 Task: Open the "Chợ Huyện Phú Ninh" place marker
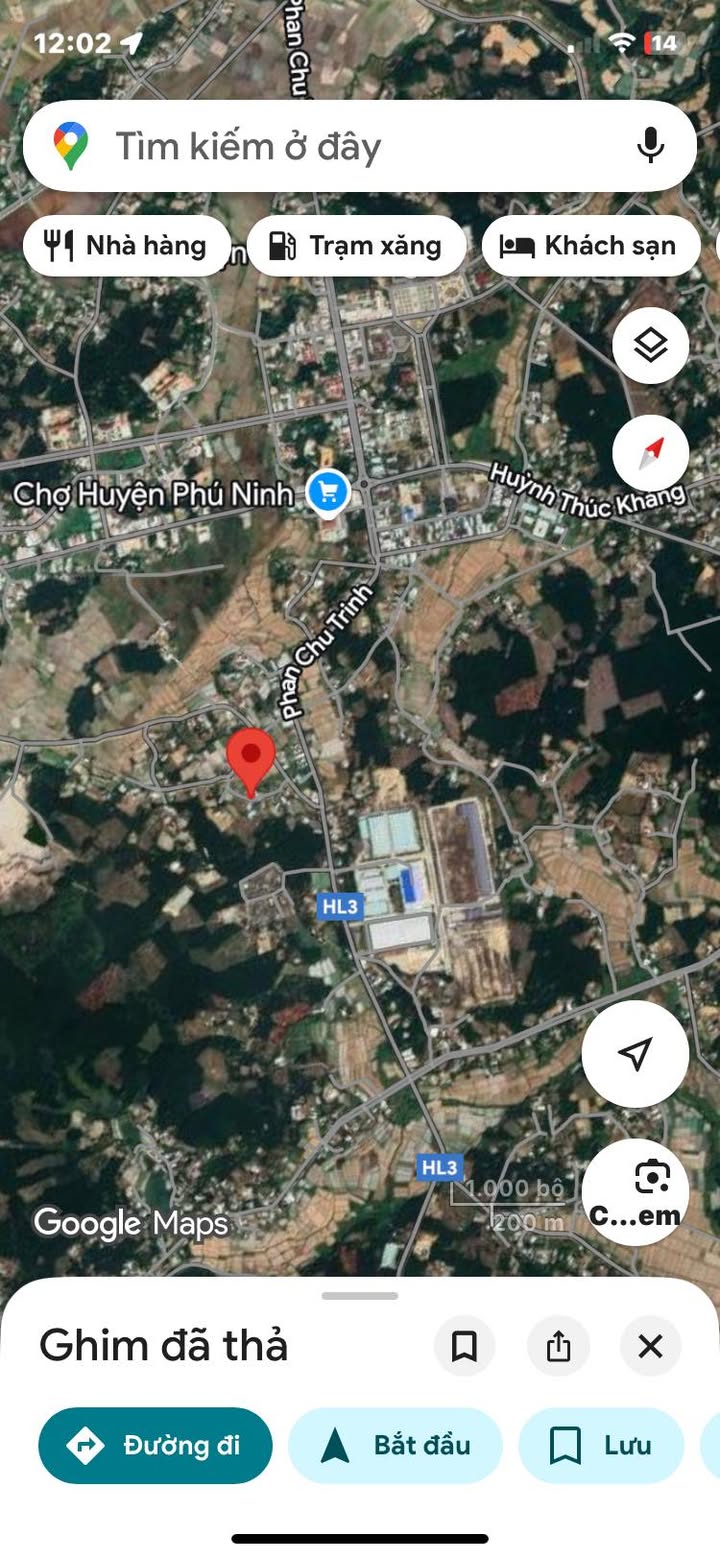pos(327,492)
